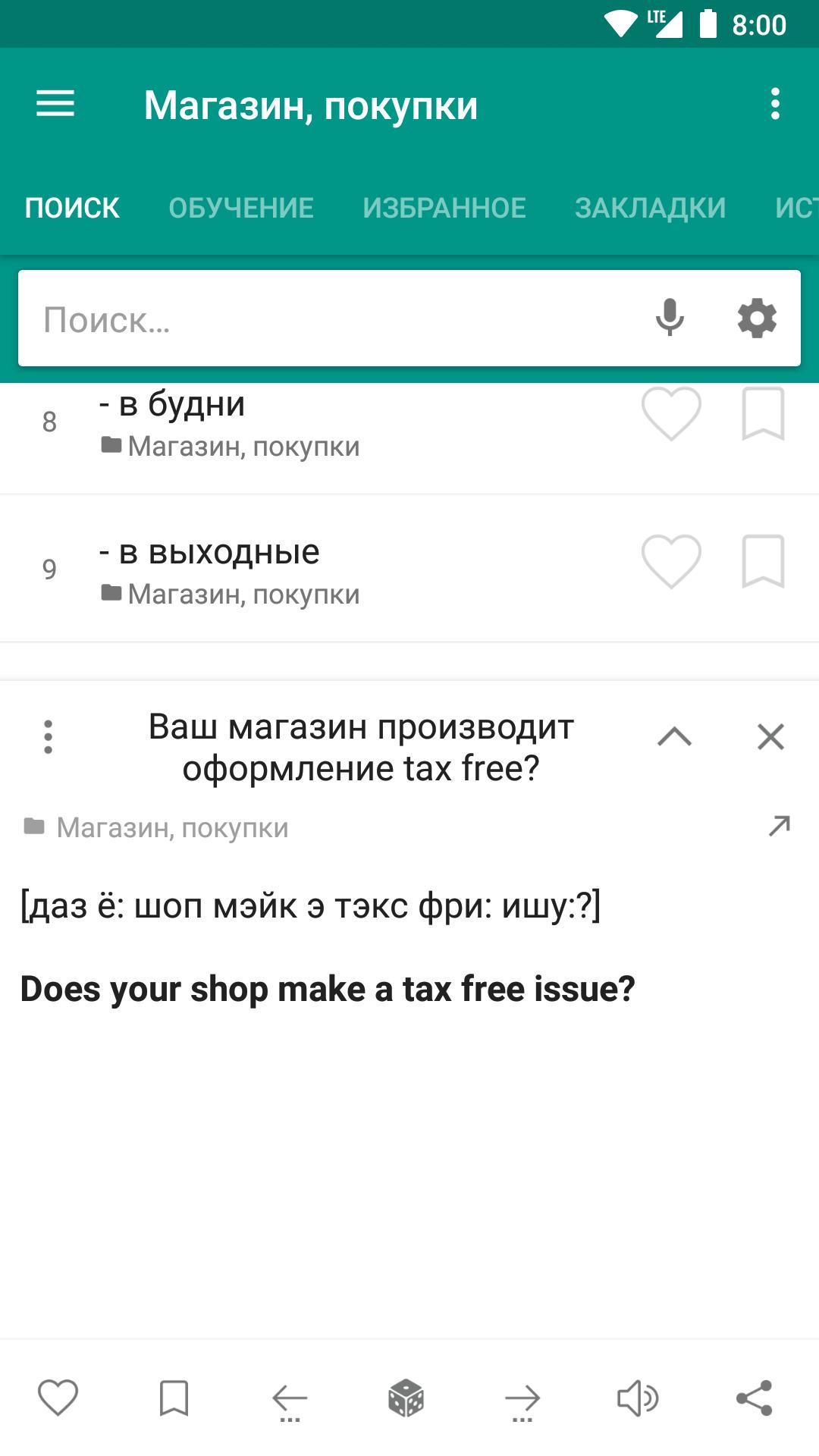Open the hamburger navigation drawer

(55, 104)
